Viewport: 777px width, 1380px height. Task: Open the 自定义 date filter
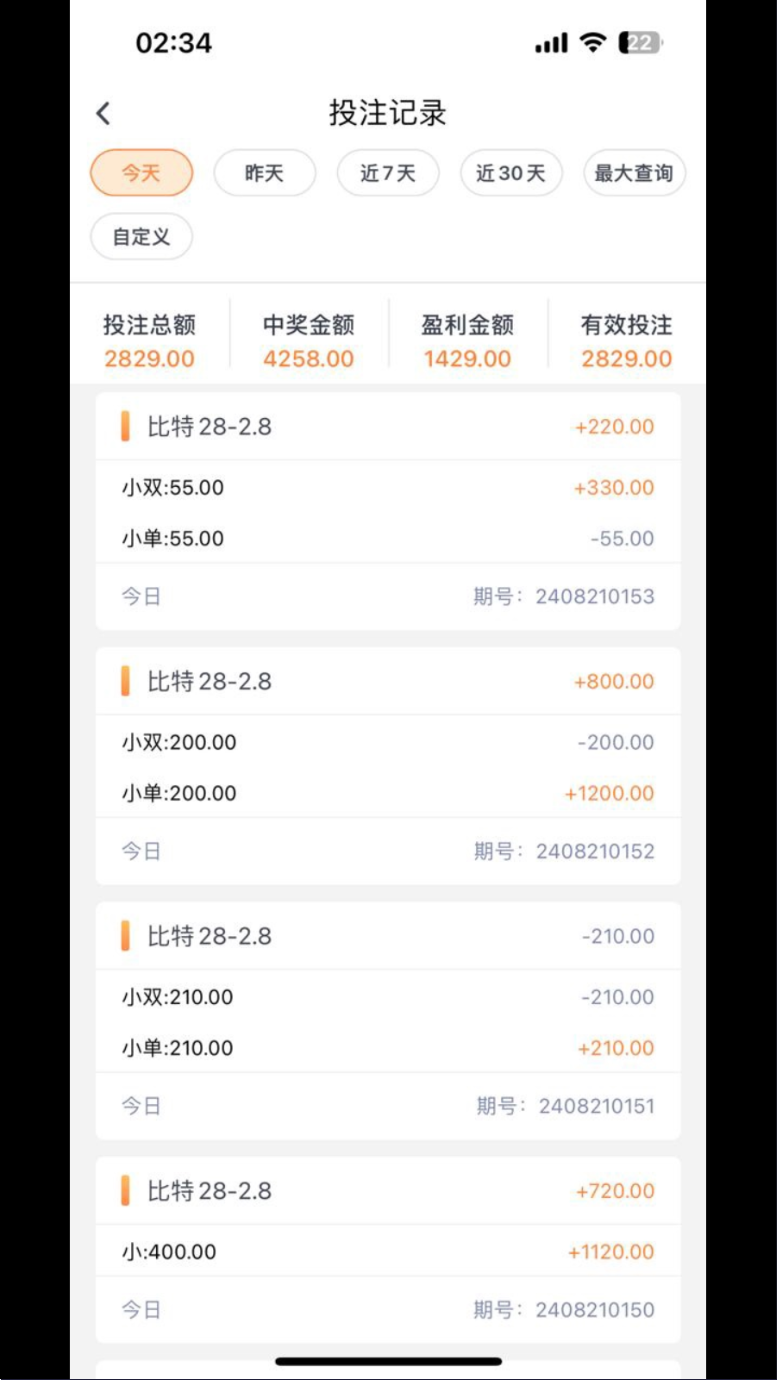pyautogui.click(x=141, y=237)
